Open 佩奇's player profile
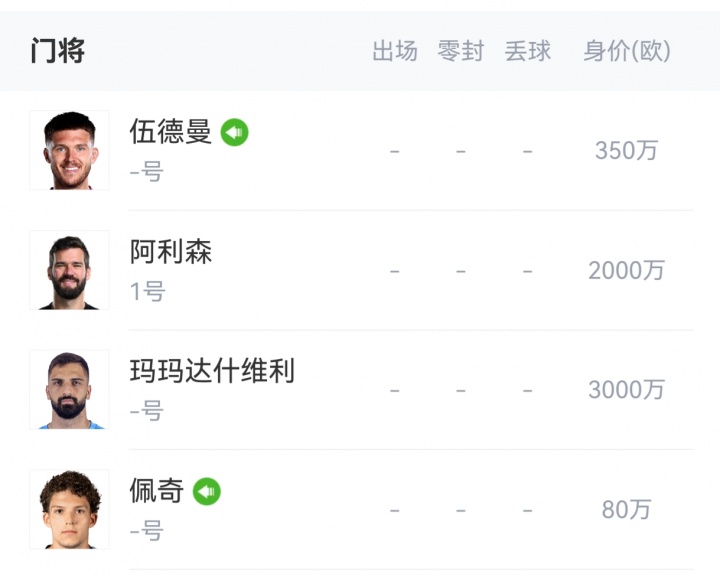 click(x=157, y=491)
